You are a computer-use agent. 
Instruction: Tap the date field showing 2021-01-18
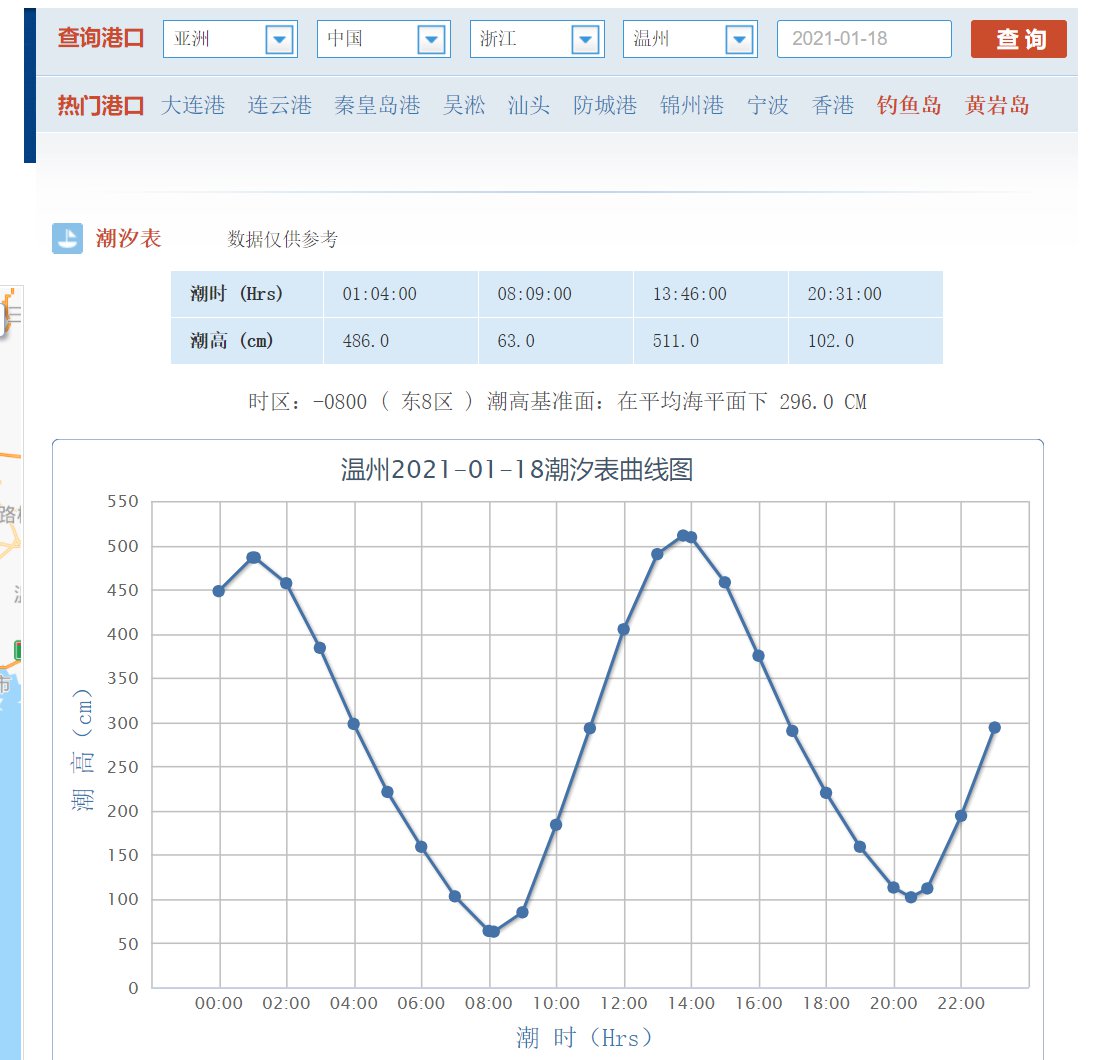tap(863, 40)
